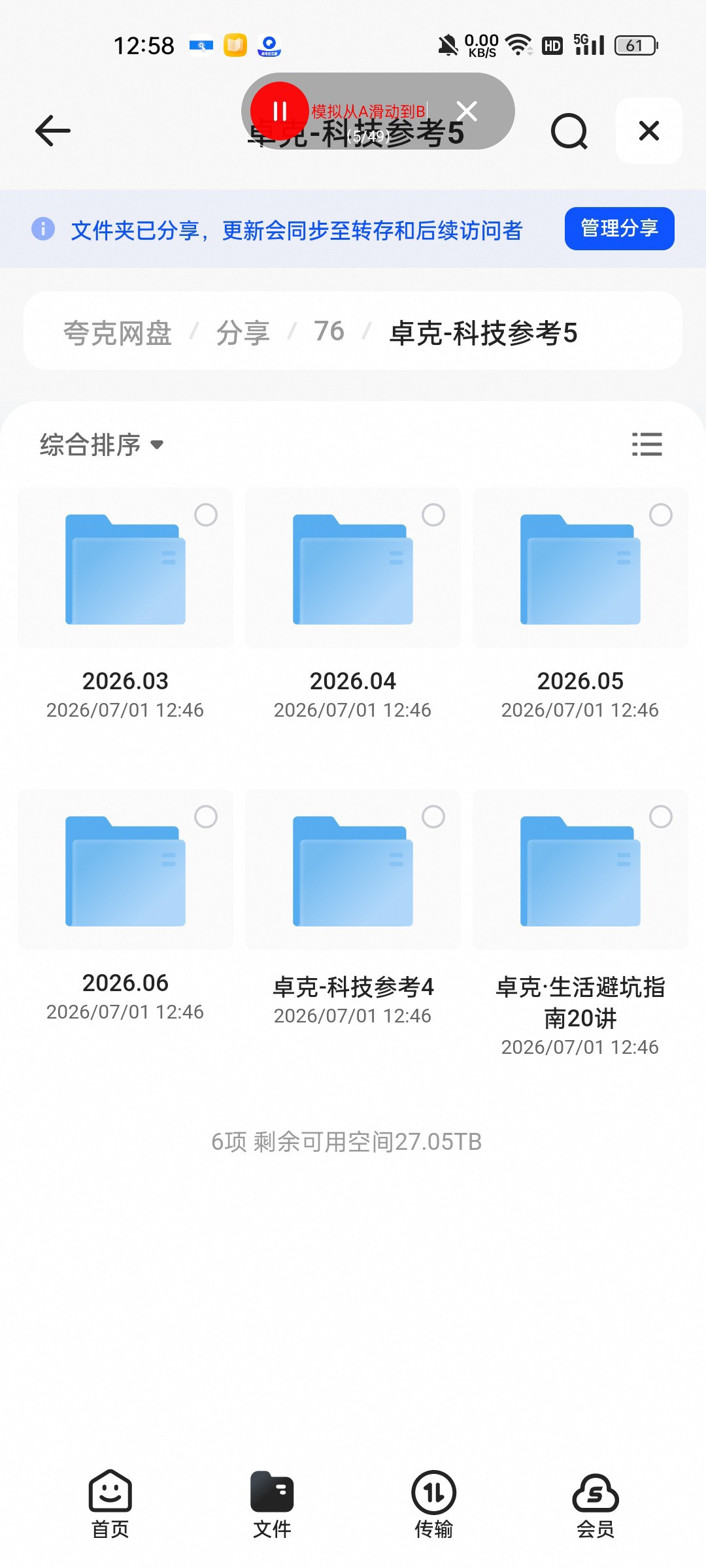Tap the 管理分享 button
This screenshot has width=706, height=1568.
tap(619, 229)
